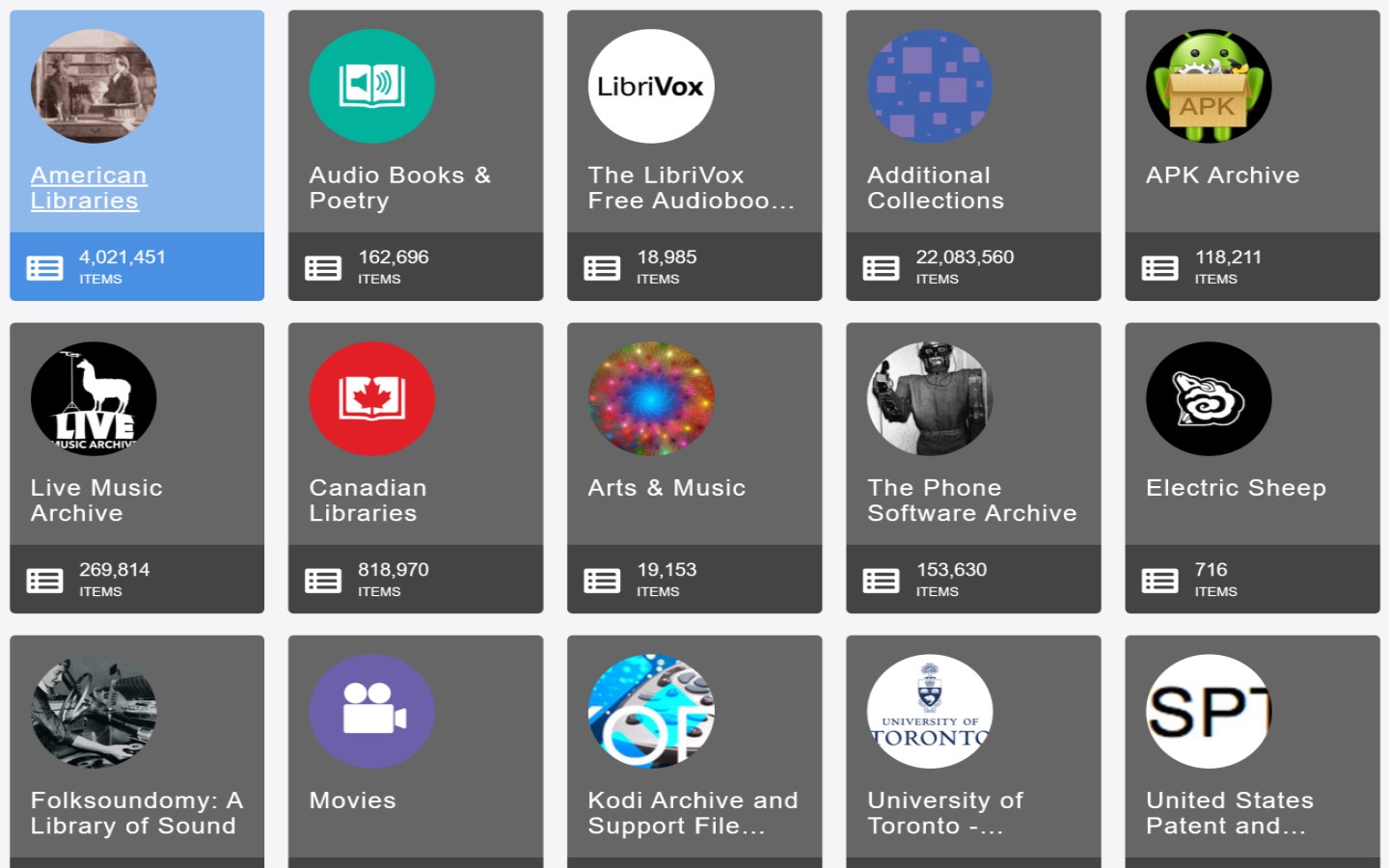Open Additional Collections card

(935, 188)
